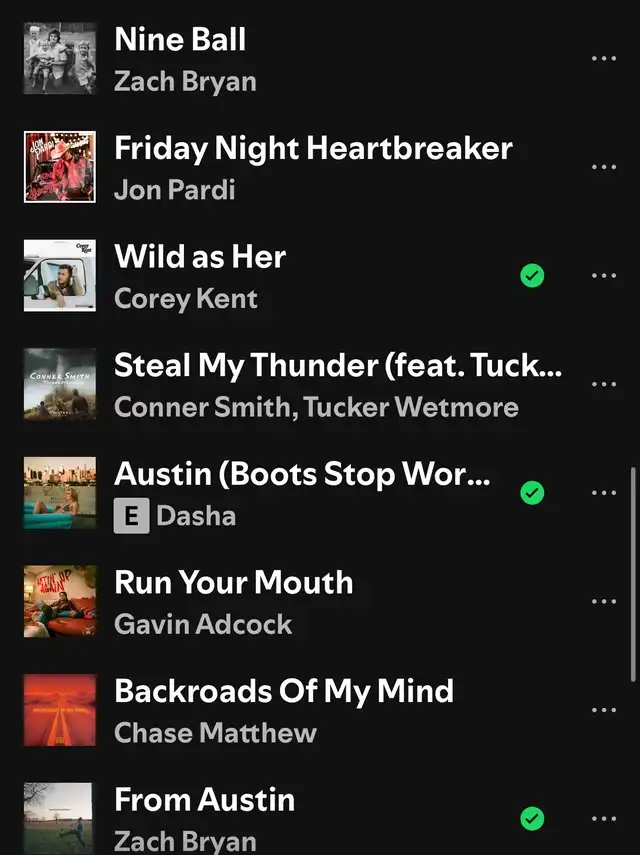Open more options for From Austin

coord(604,819)
